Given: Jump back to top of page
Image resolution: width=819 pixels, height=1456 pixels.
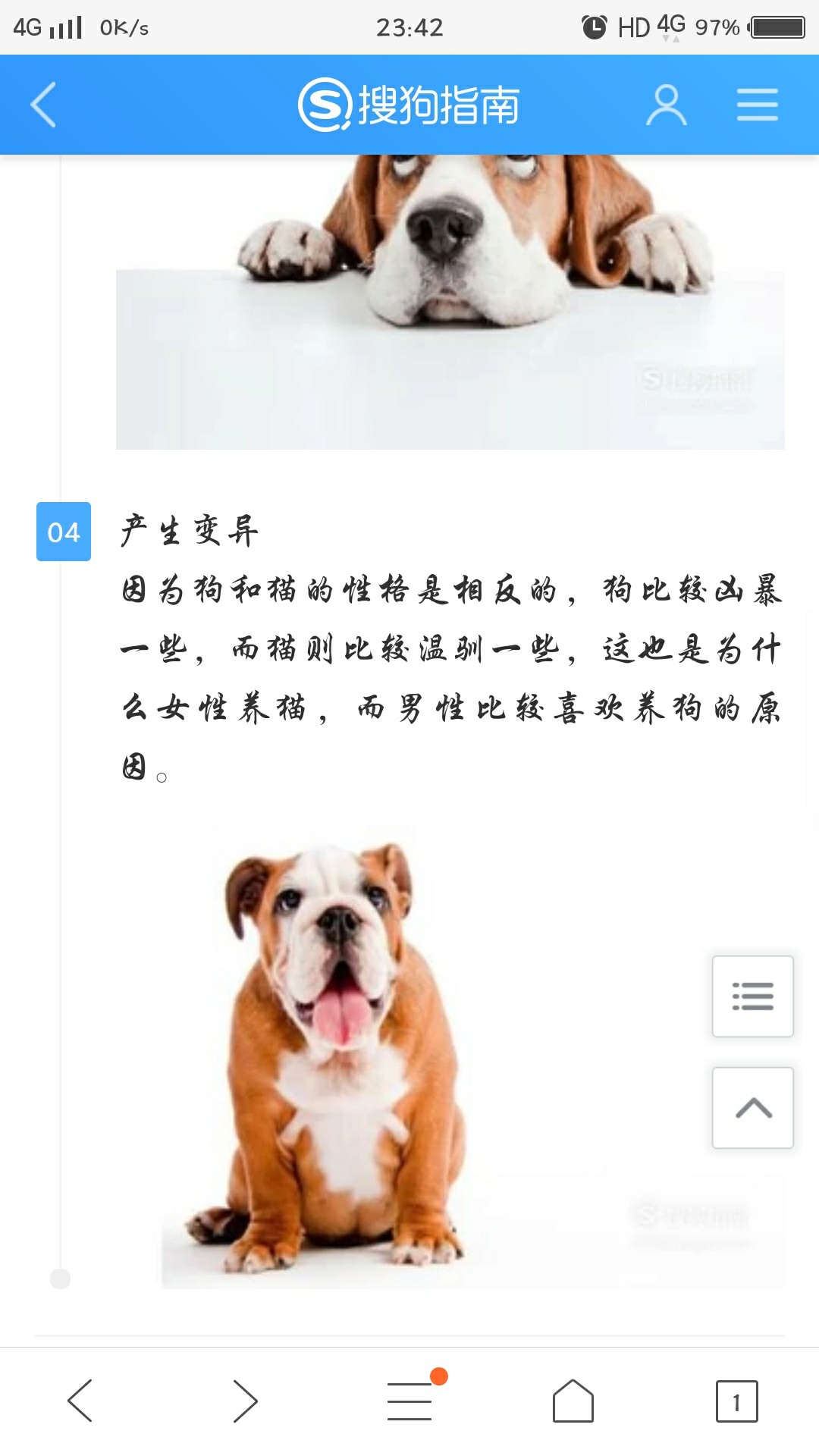Looking at the screenshot, I should click(752, 1108).
